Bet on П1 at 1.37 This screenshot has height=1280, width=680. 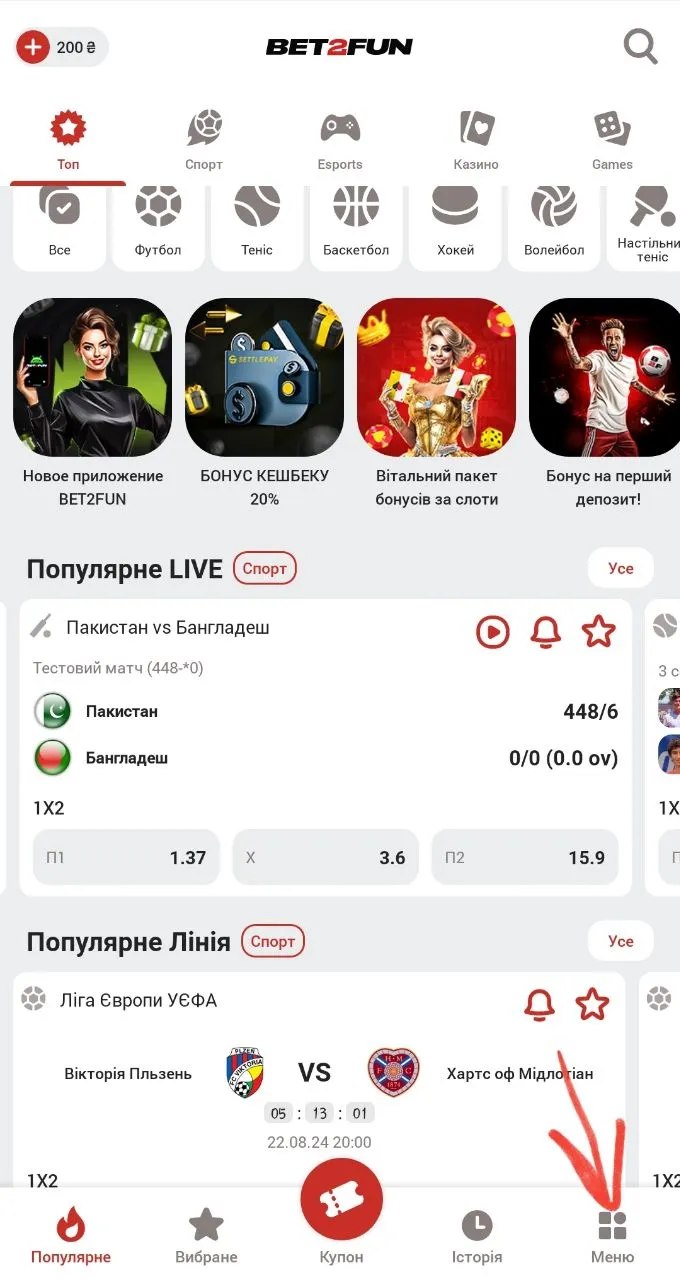tap(126, 858)
